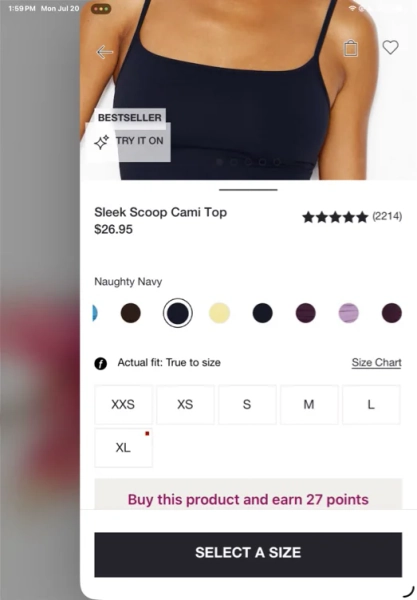Tap the Actual fit info icon
This screenshot has height=600, width=417.
(x=101, y=363)
